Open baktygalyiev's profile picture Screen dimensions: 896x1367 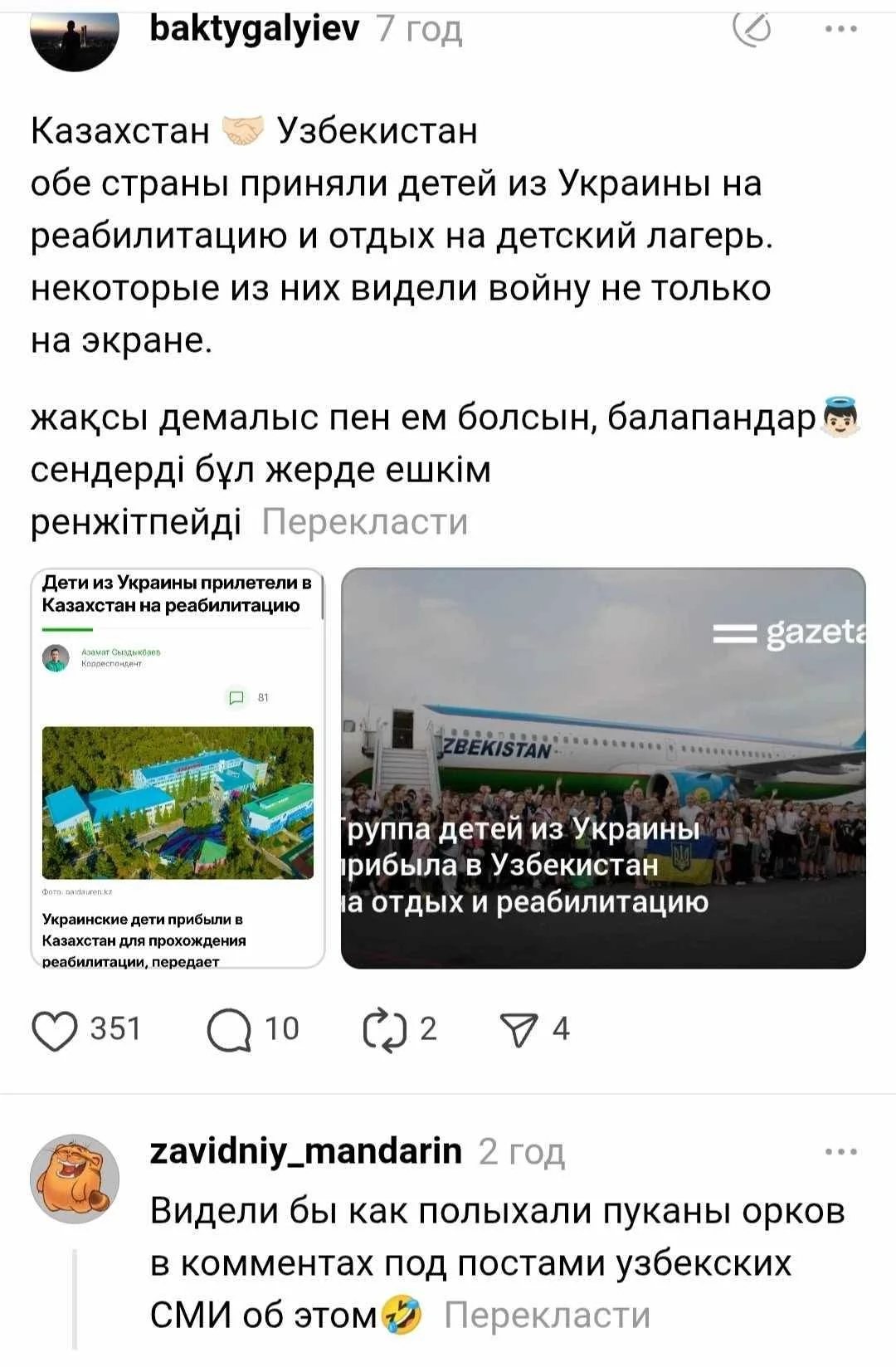coord(75,37)
